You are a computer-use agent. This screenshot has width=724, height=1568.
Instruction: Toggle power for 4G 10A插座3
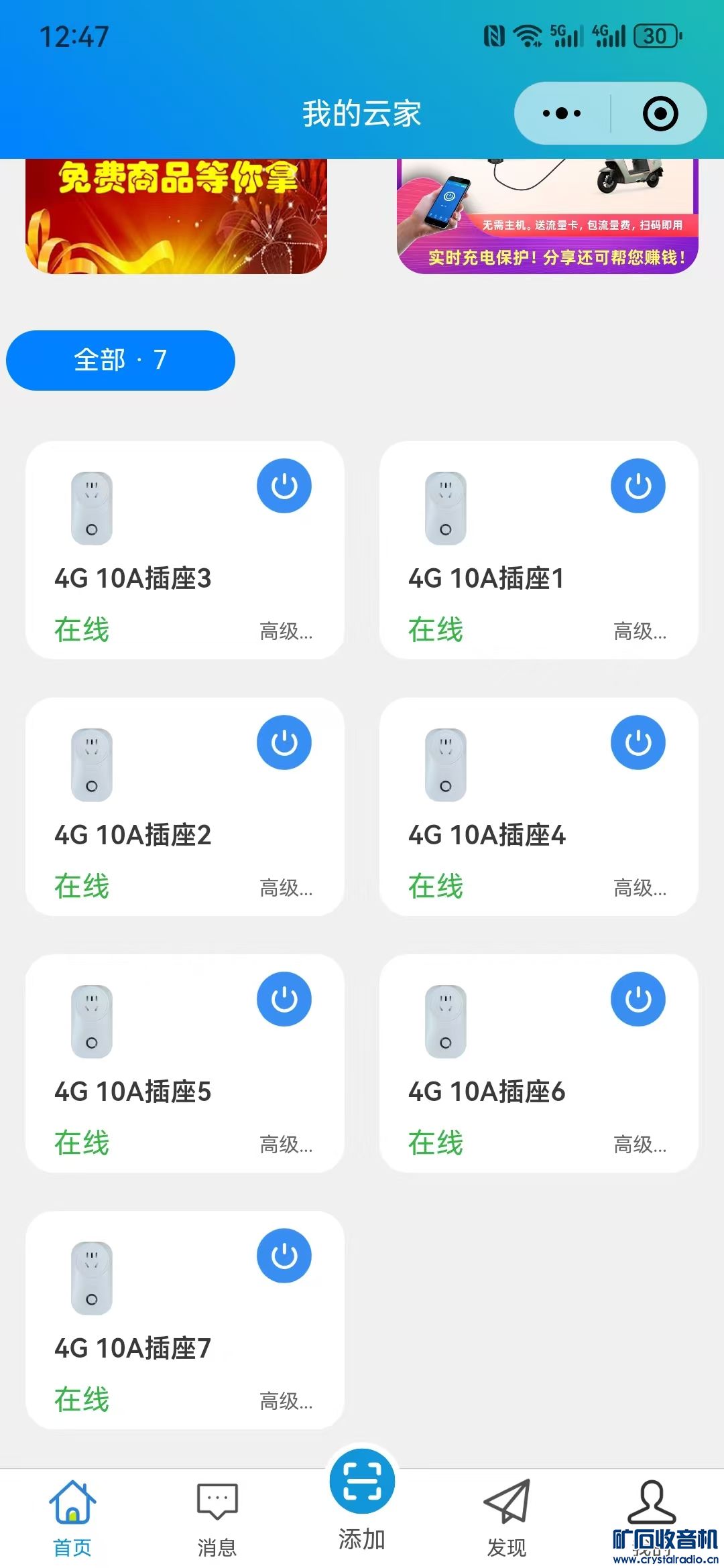[284, 486]
